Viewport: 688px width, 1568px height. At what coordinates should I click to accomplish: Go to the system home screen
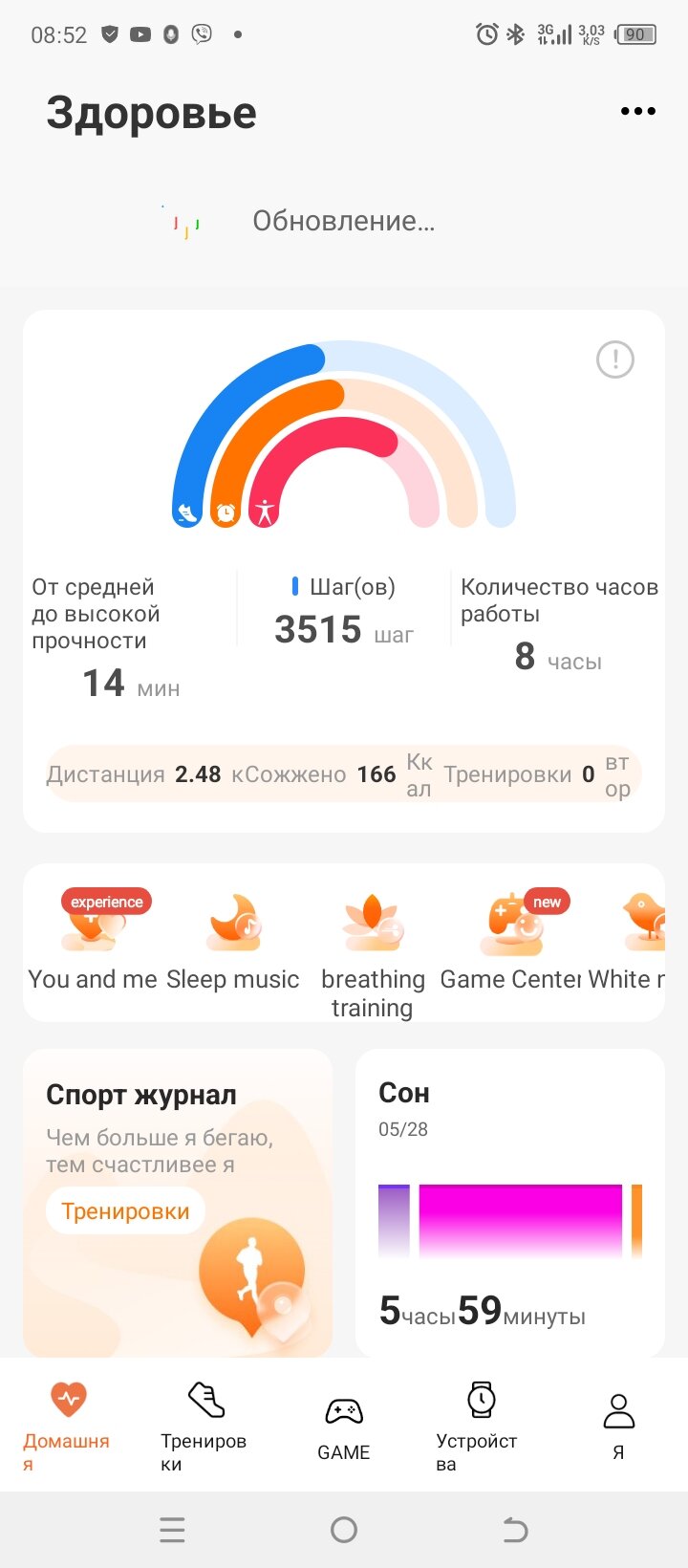click(344, 1531)
